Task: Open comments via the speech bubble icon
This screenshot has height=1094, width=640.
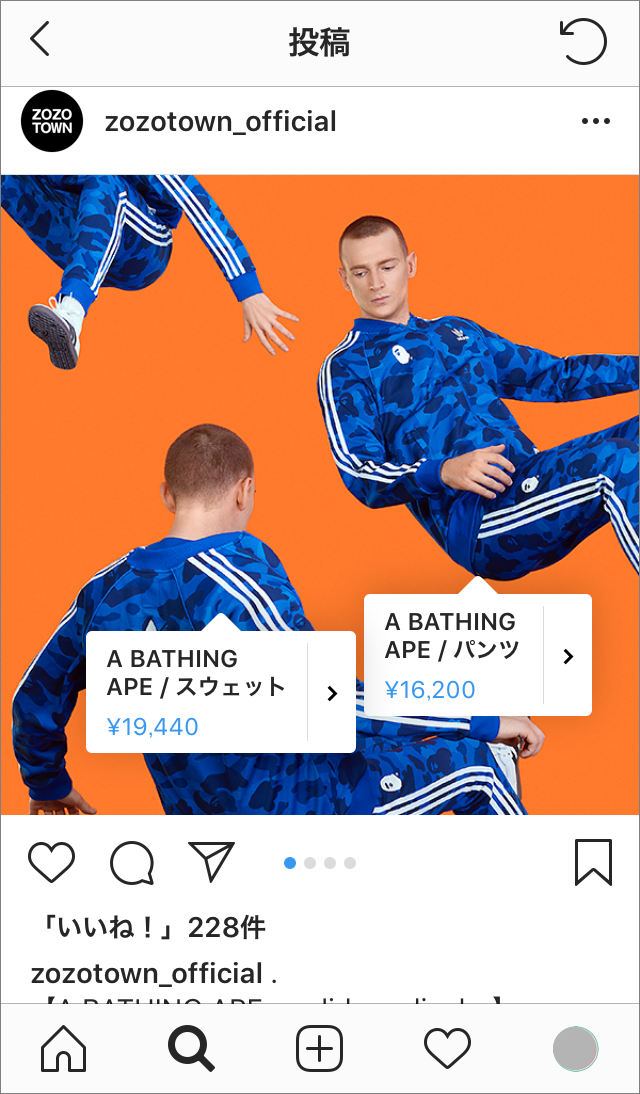Action: [132, 862]
